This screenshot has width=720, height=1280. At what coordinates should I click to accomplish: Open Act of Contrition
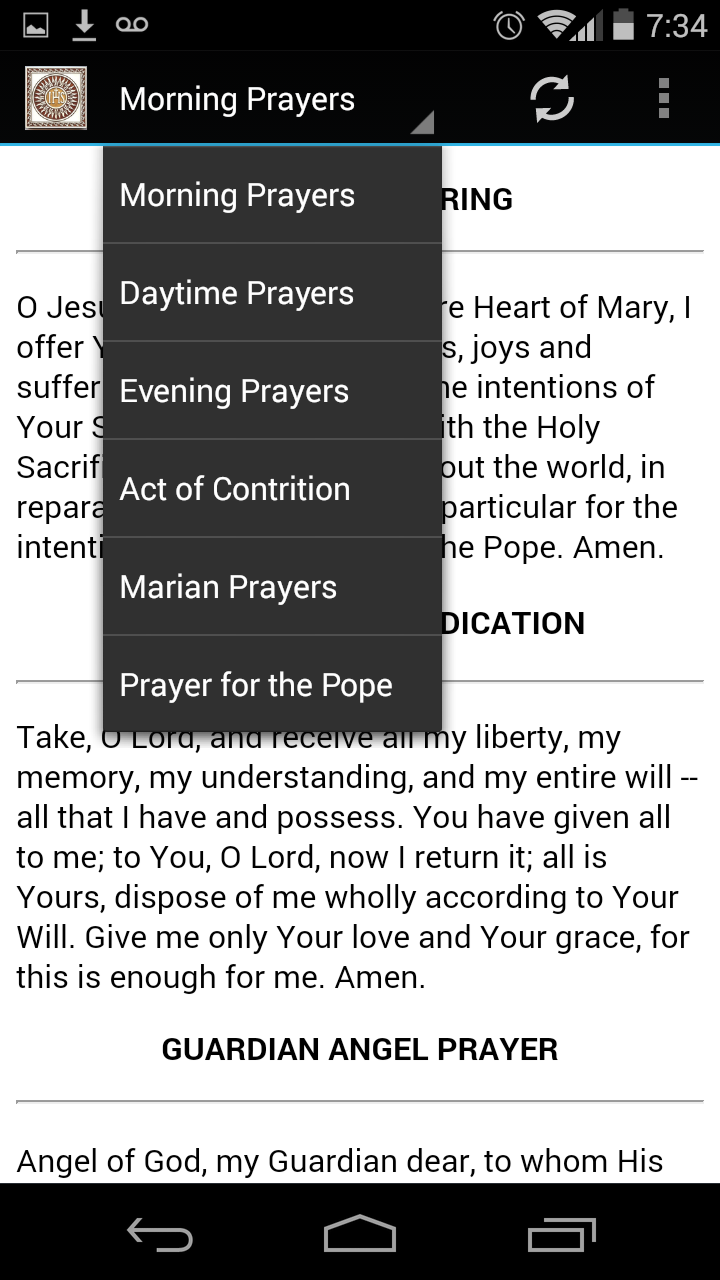272,489
